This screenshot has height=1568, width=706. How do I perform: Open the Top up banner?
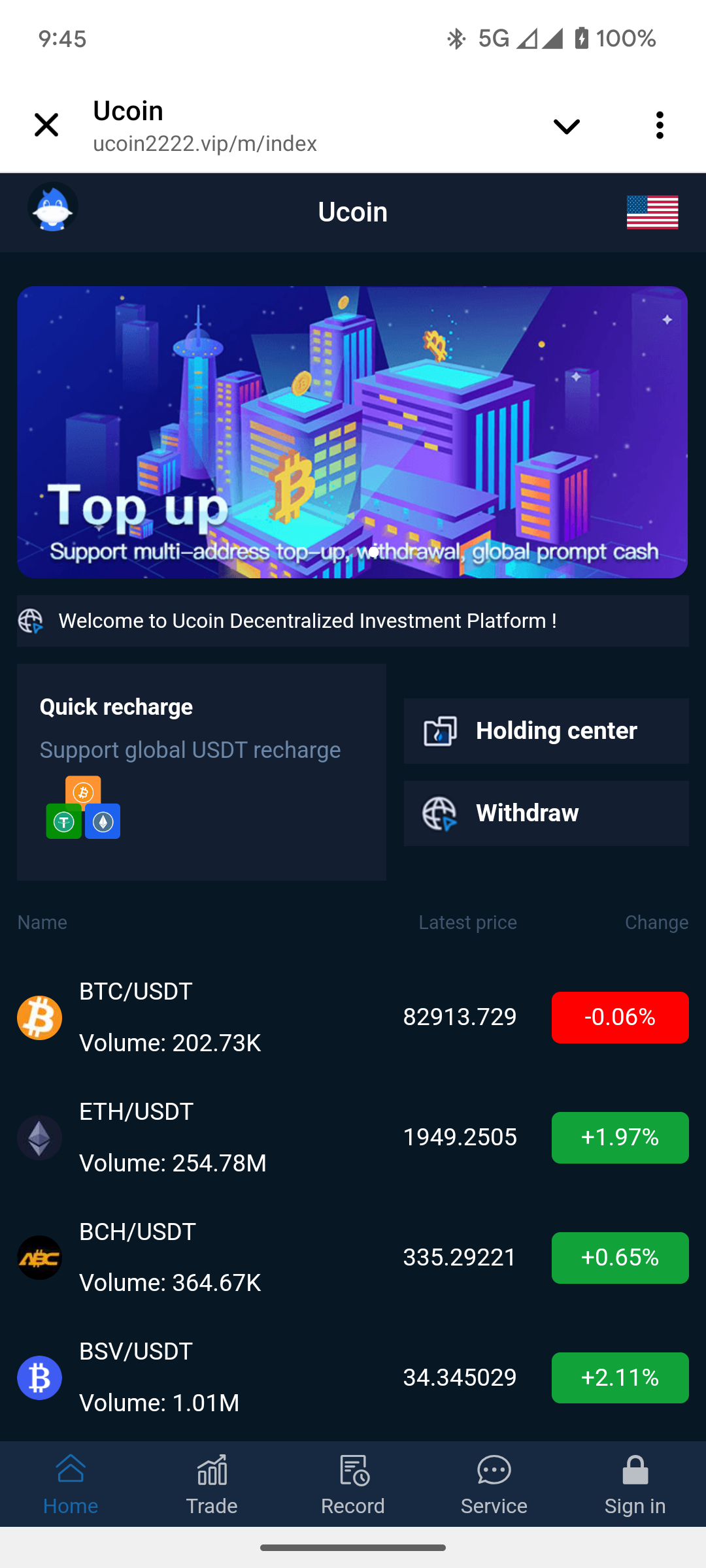[x=352, y=432]
